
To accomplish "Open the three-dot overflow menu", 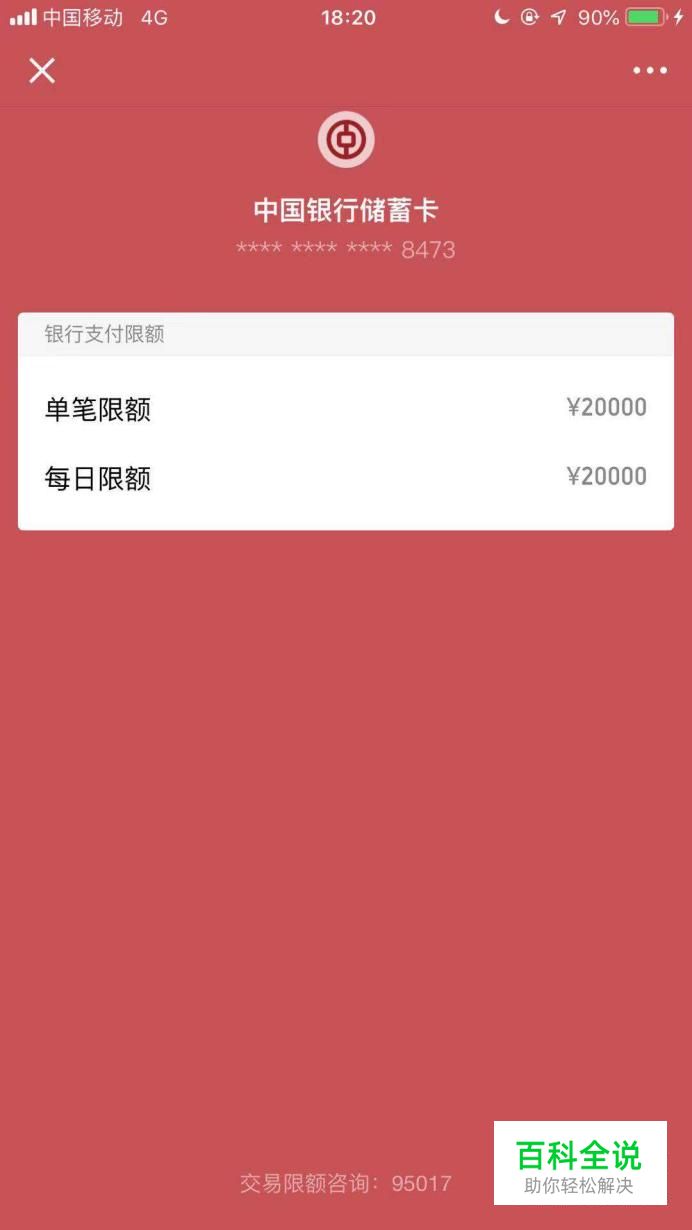I will tap(650, 70).
